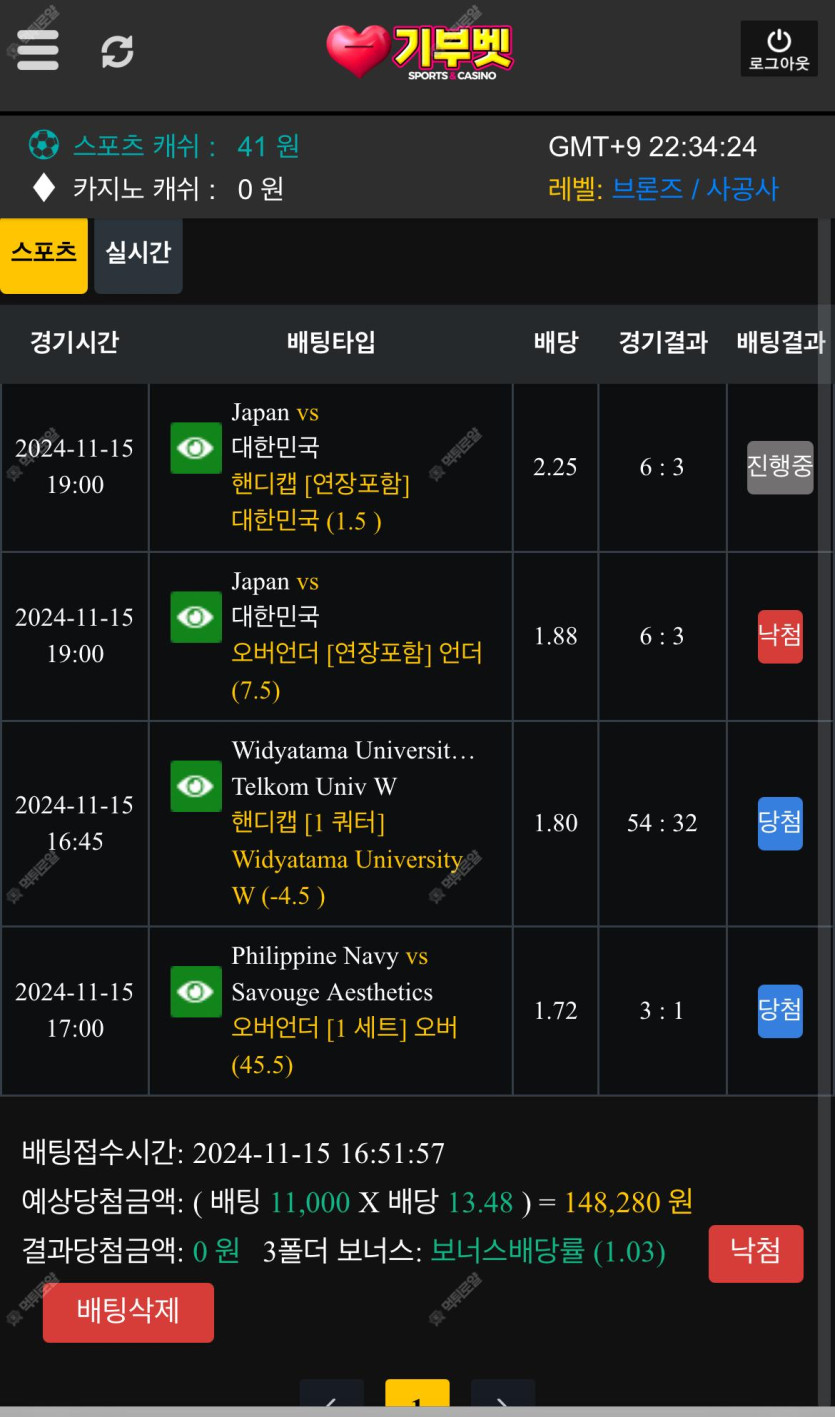View details of Widyatama University bet

click(195, 786)
